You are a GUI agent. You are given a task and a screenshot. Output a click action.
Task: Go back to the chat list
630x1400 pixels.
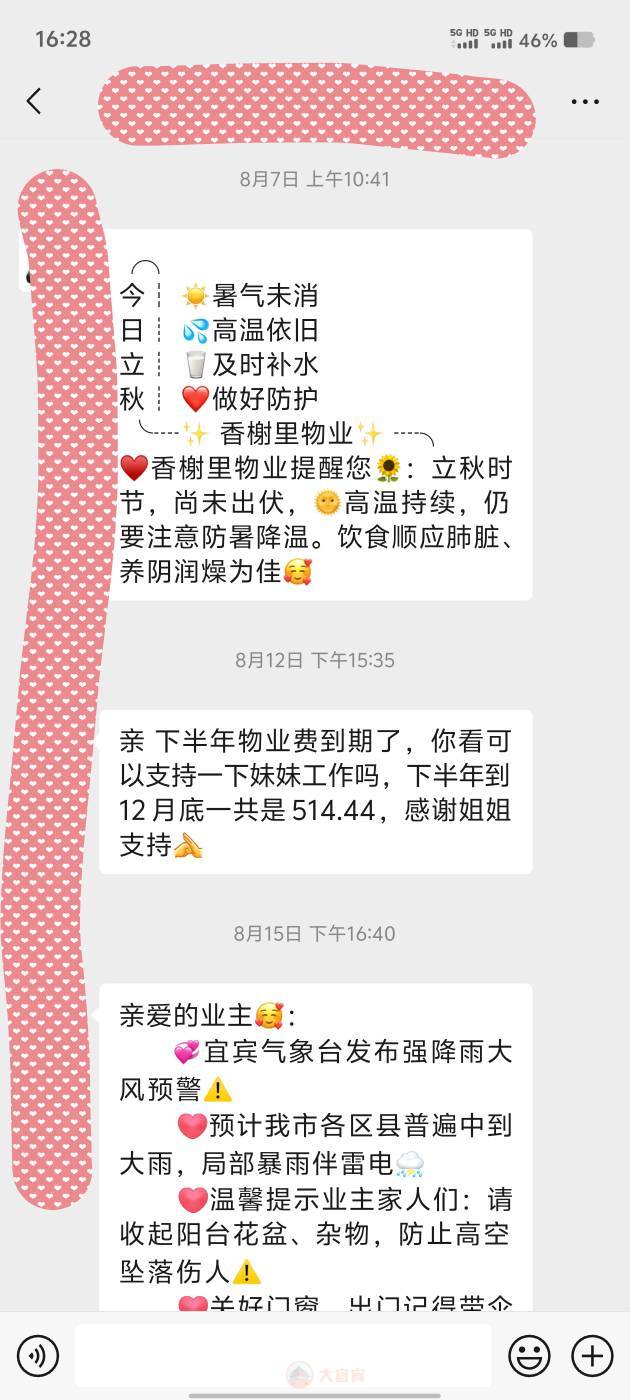(34, 101)
